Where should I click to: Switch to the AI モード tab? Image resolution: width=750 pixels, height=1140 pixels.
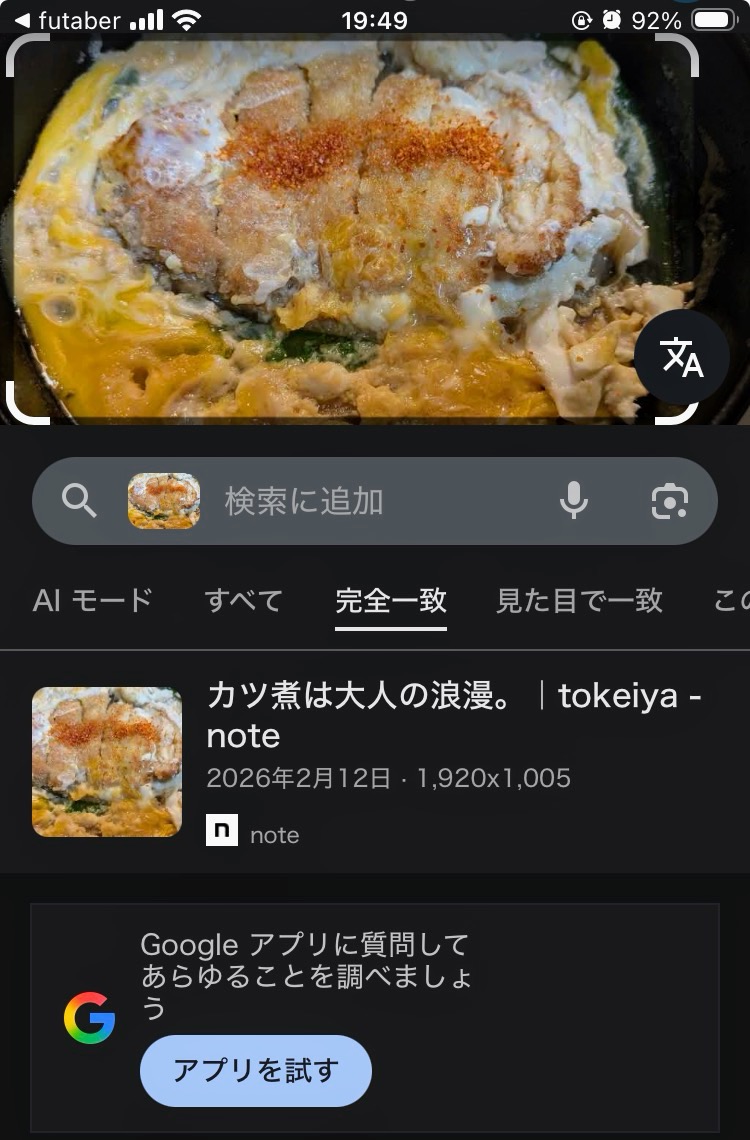tap(93, 600)
